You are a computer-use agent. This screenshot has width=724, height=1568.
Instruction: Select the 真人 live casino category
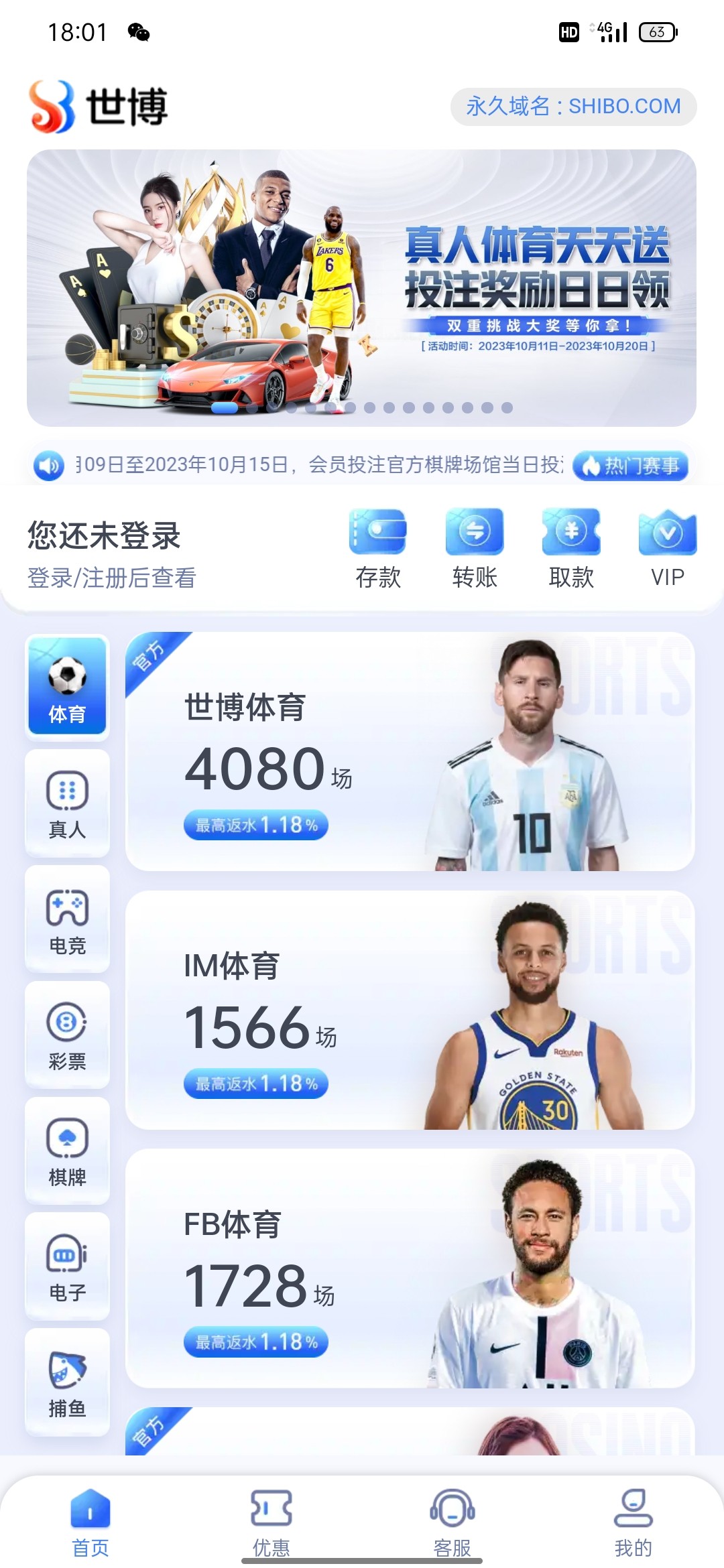tap(67, 803)
